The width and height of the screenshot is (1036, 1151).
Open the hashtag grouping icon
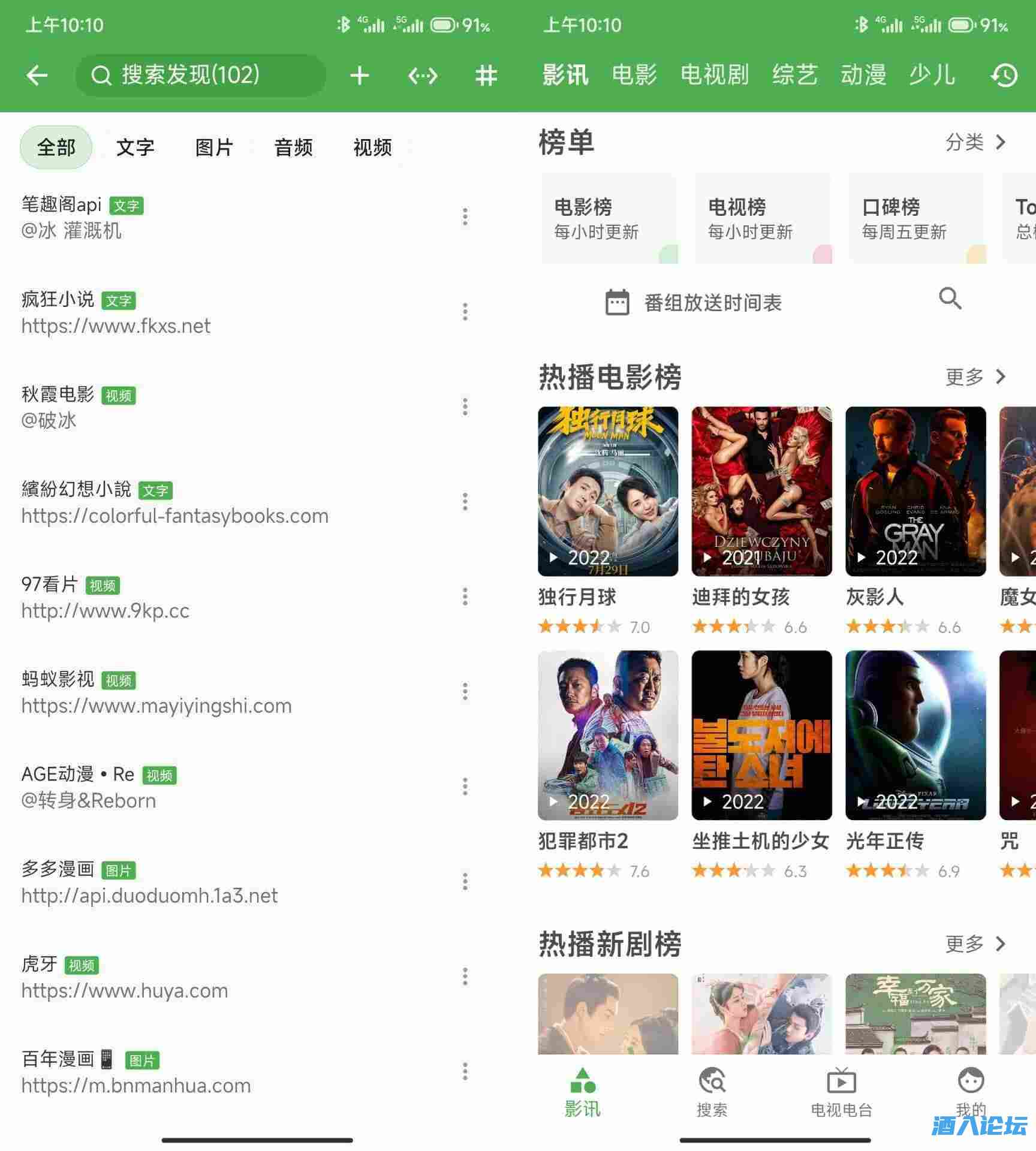(x=486, y=76)
